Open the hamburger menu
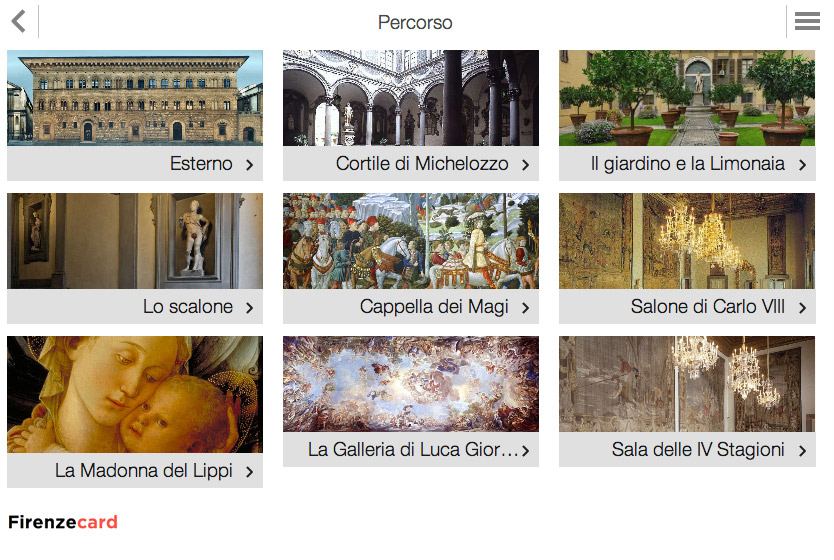The height and width of the screenshot is (560, 834). (x=807, y=21)
